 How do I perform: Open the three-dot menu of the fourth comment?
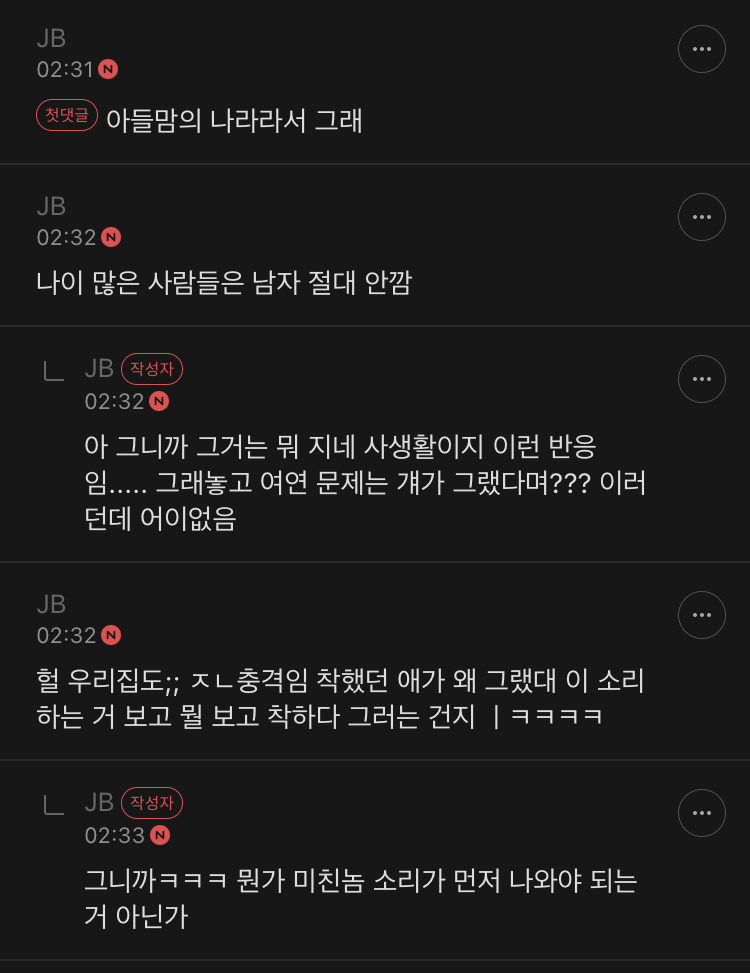[701, 615]
